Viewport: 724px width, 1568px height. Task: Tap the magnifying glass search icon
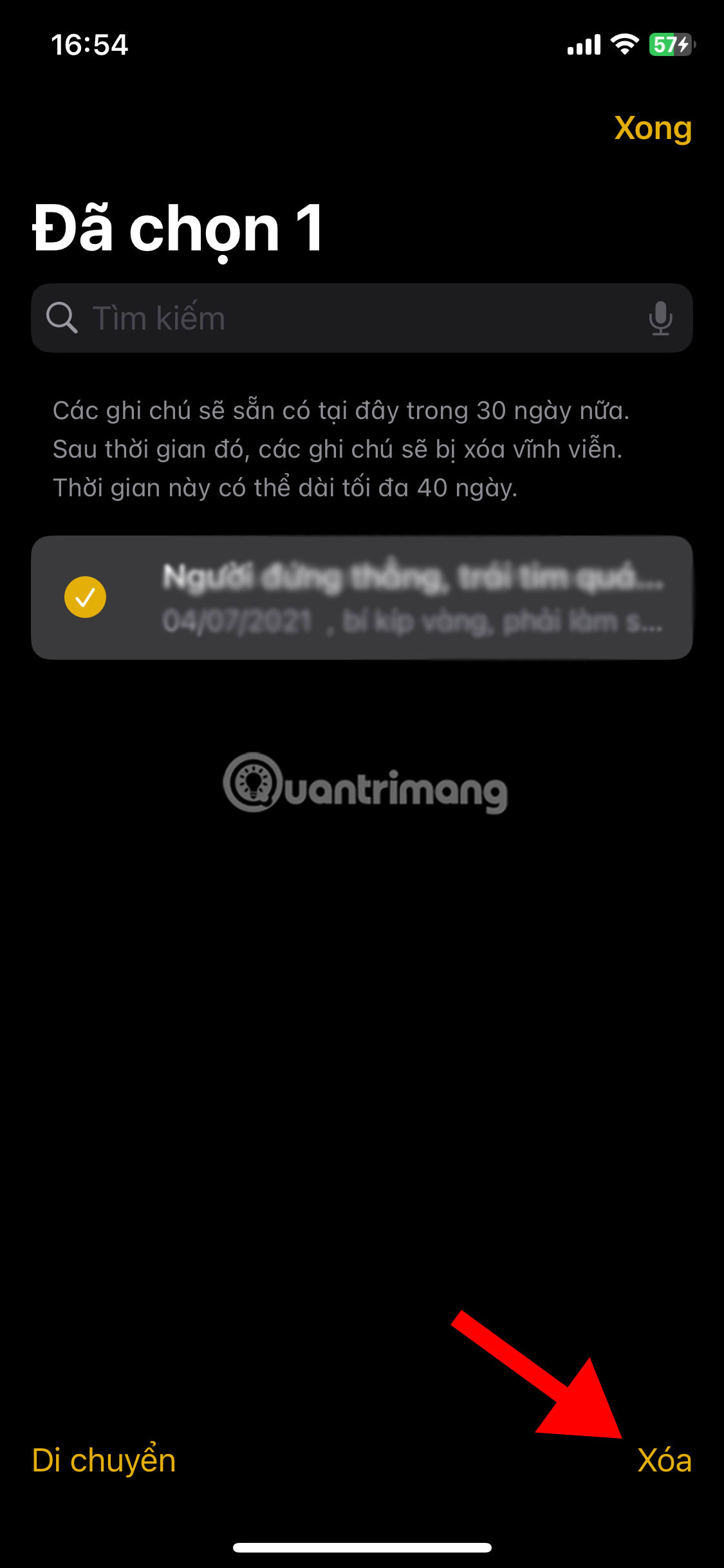[x=61, y=317]
